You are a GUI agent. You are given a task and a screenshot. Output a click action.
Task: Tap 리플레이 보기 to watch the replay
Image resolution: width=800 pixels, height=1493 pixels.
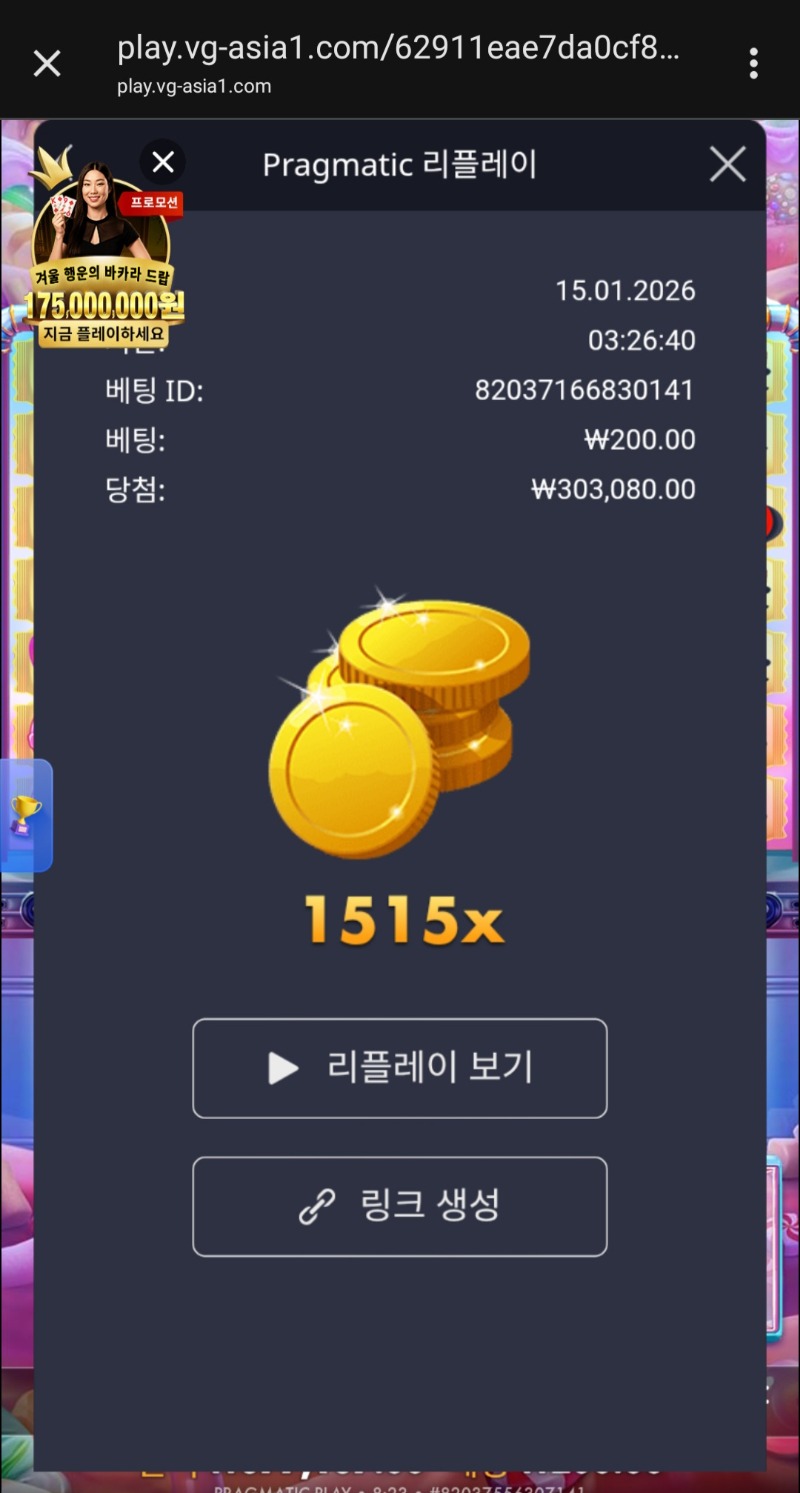399,1068
